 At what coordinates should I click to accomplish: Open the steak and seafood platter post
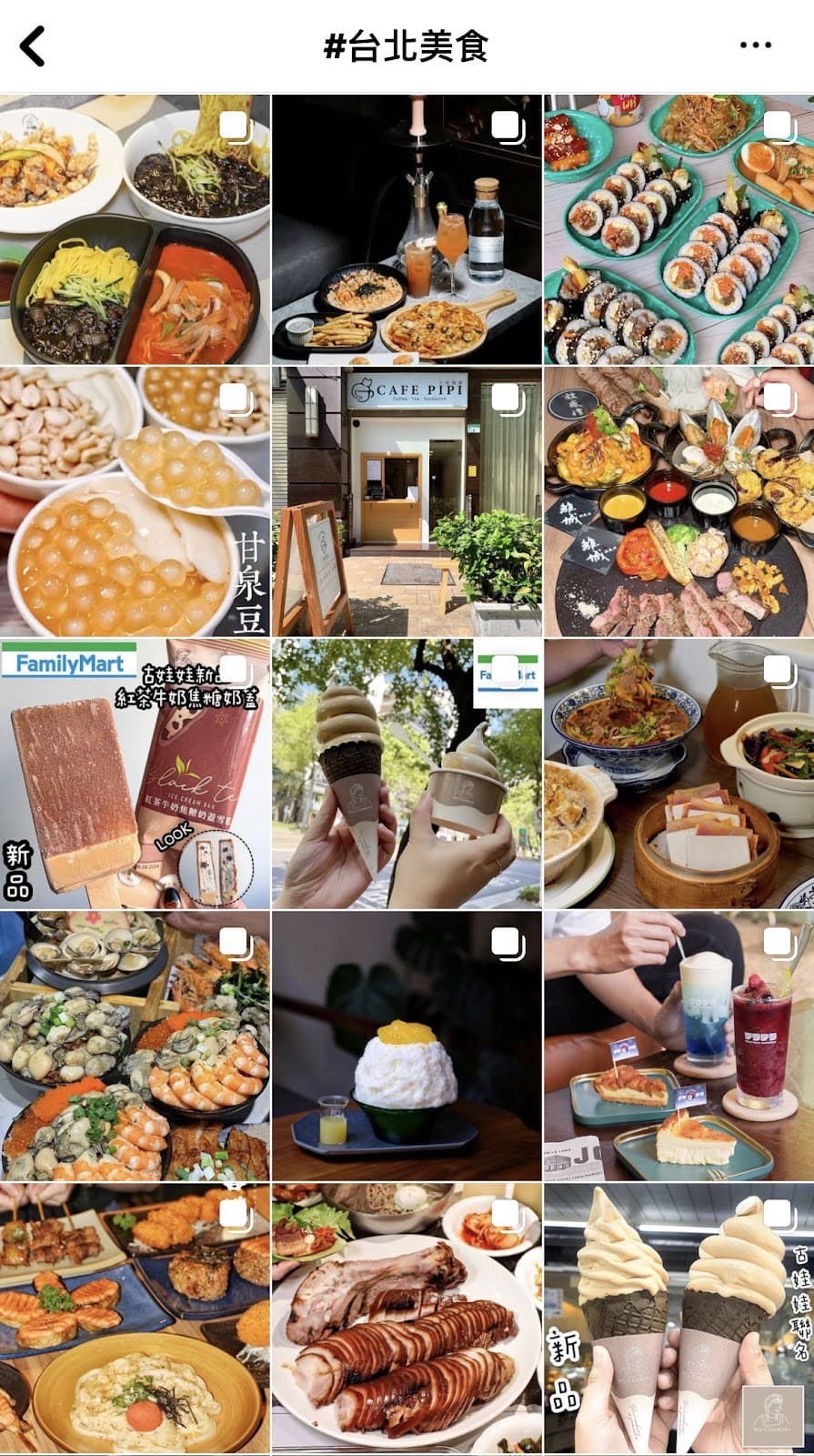click(678, 501)
